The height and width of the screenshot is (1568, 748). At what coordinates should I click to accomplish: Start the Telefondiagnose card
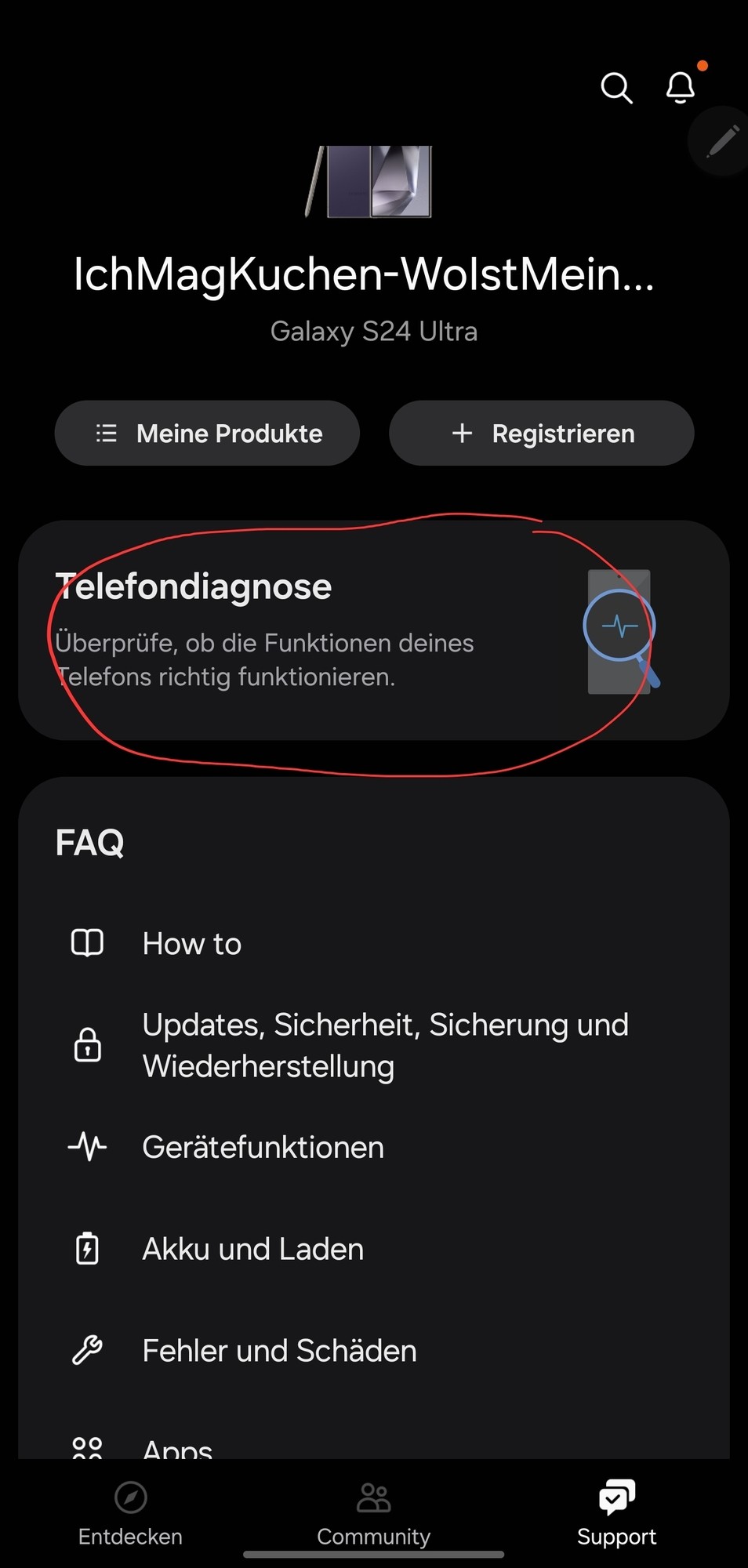pyautogui.click(x=373, y=630)
